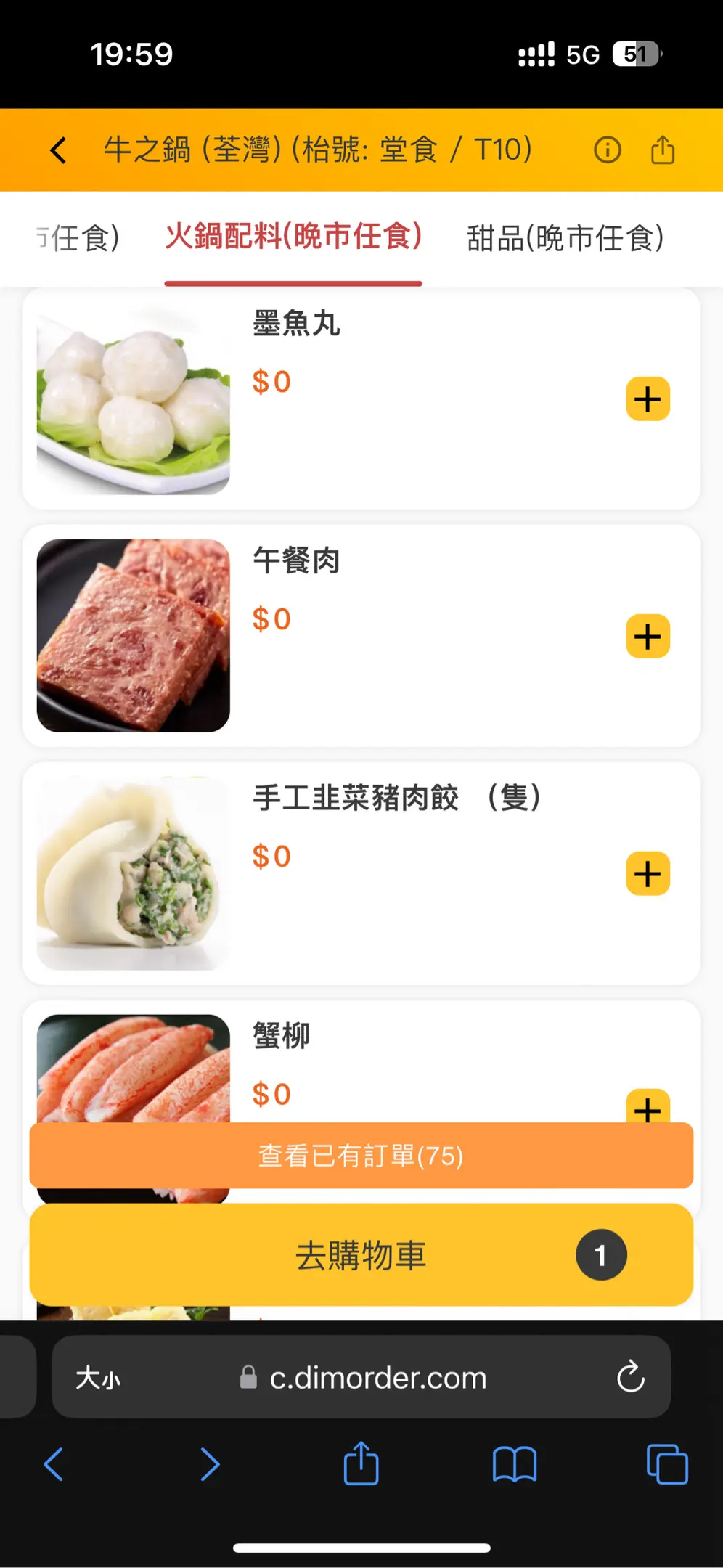The width and height of the screenshot is (723, 1568).
Task: Add 午餐肉 to the order
Action: (648, 637)
